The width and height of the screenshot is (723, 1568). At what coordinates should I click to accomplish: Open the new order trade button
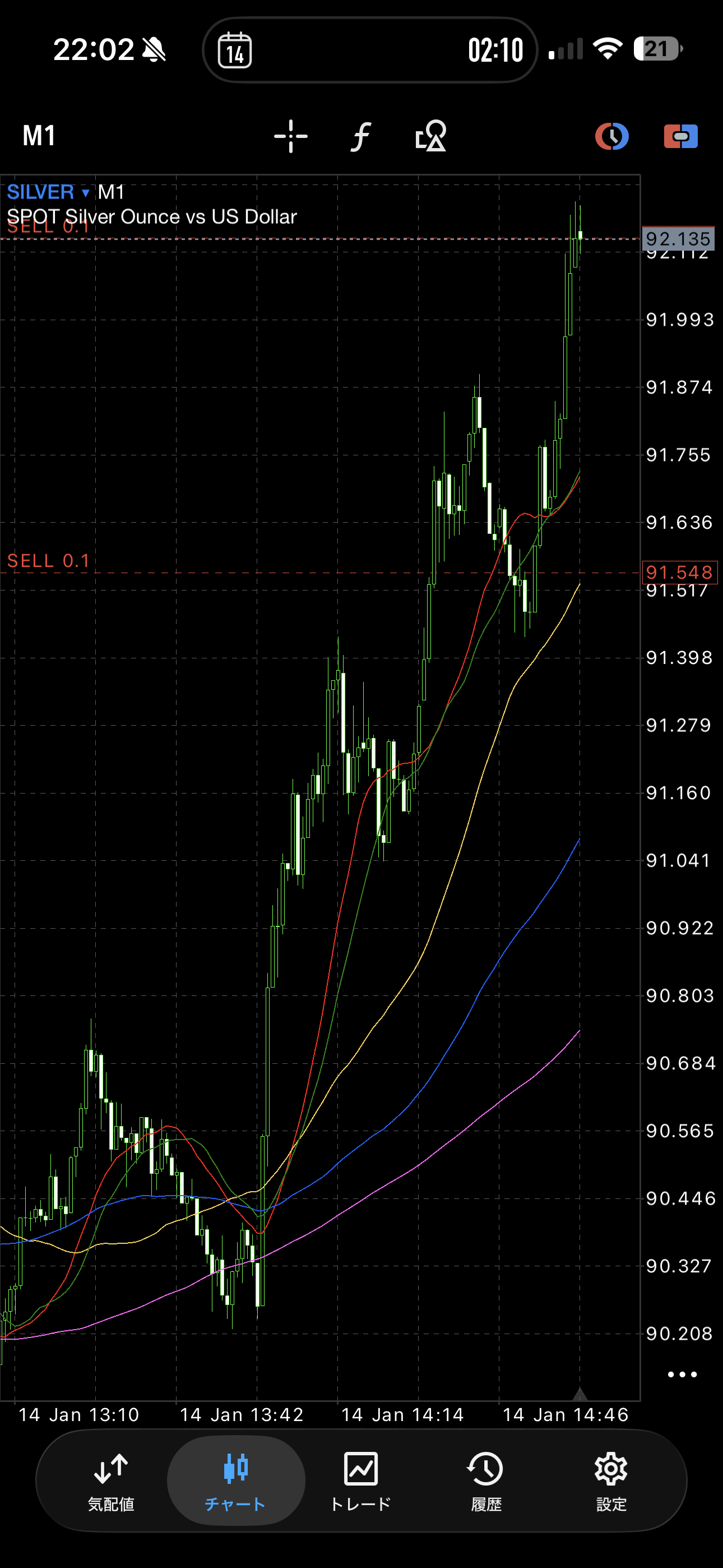[680, 136]
